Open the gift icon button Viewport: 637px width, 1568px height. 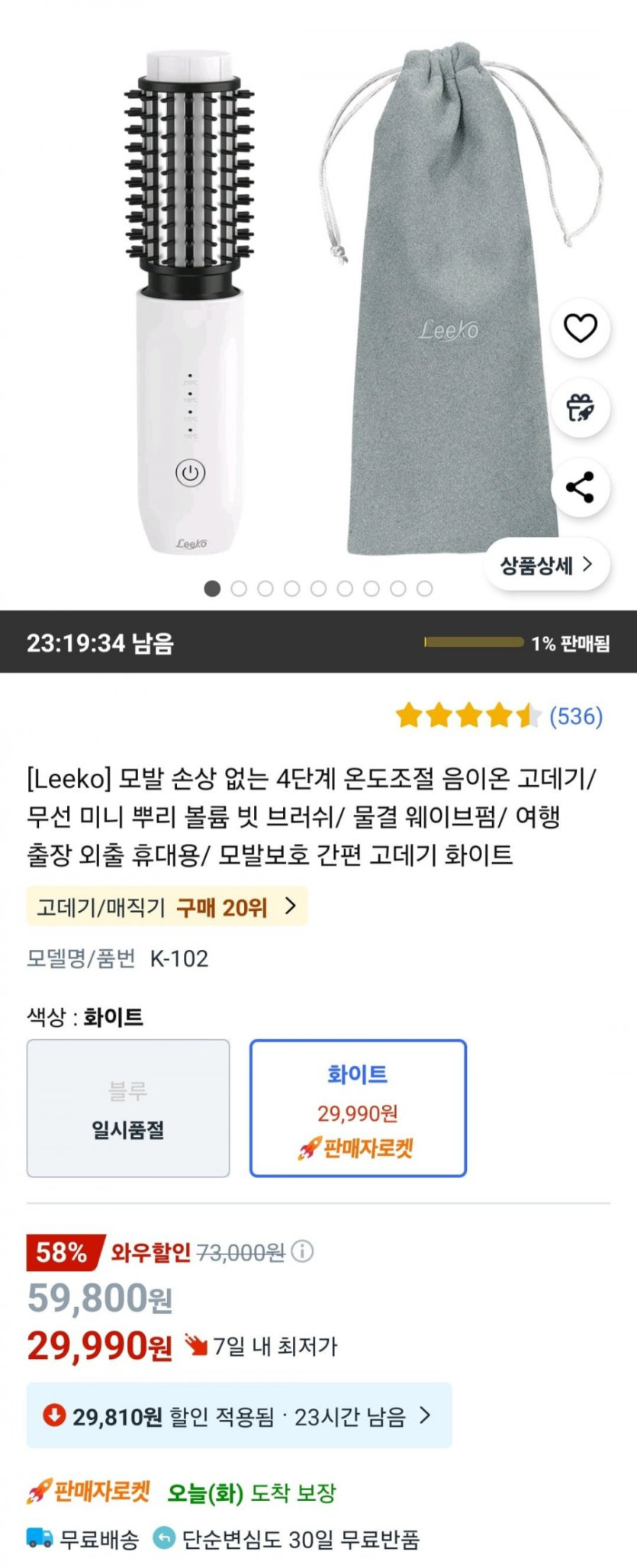point(580,408)
